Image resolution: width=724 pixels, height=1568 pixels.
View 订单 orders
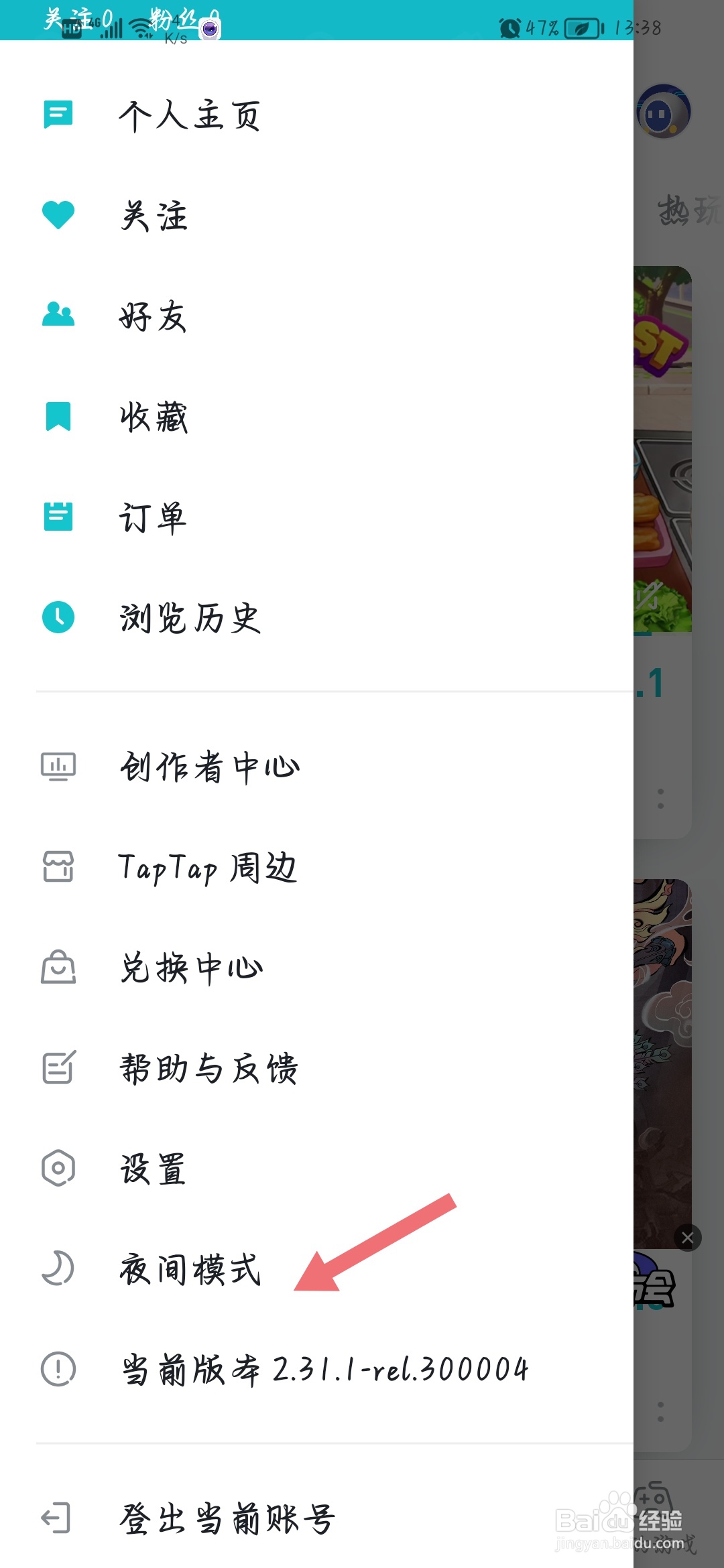coord(153,517)
